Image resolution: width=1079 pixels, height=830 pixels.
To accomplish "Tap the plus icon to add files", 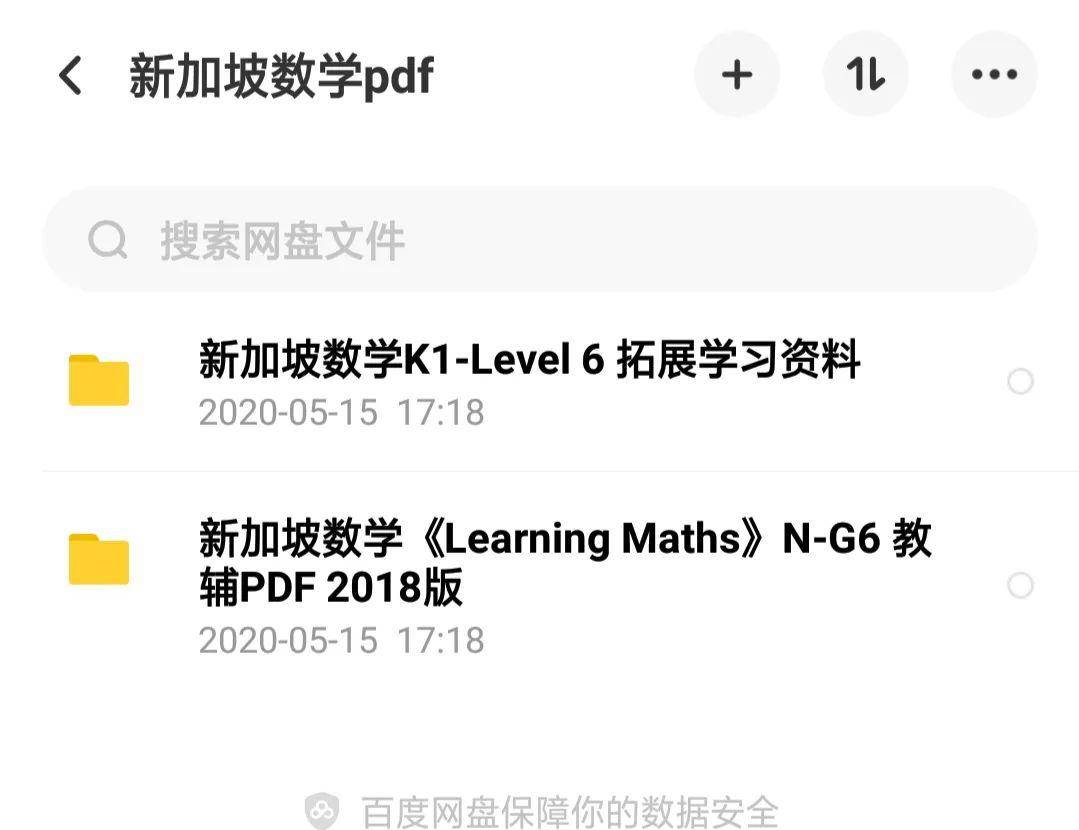I will coord(737,75).
